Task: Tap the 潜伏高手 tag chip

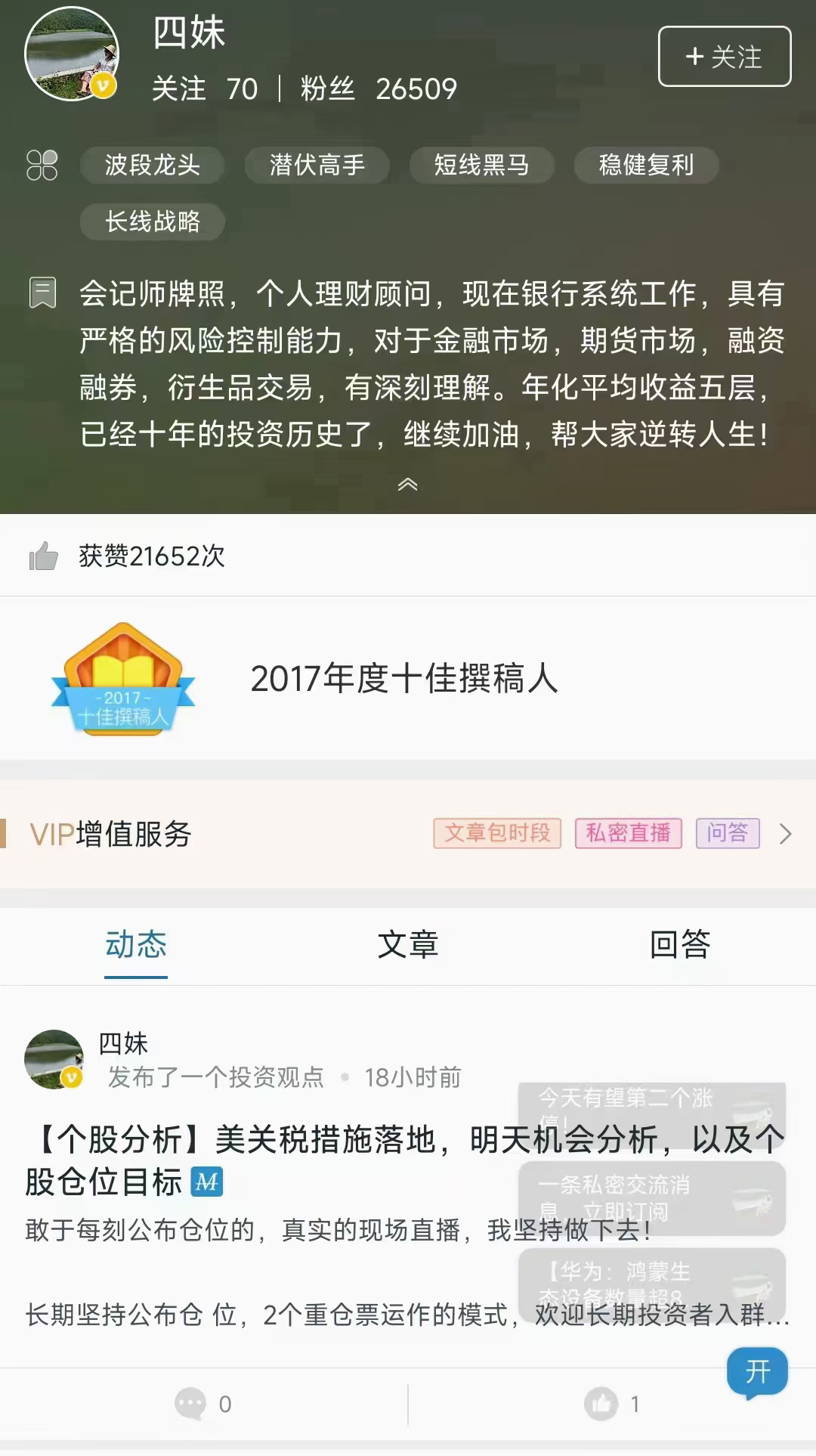Action: 317,165
